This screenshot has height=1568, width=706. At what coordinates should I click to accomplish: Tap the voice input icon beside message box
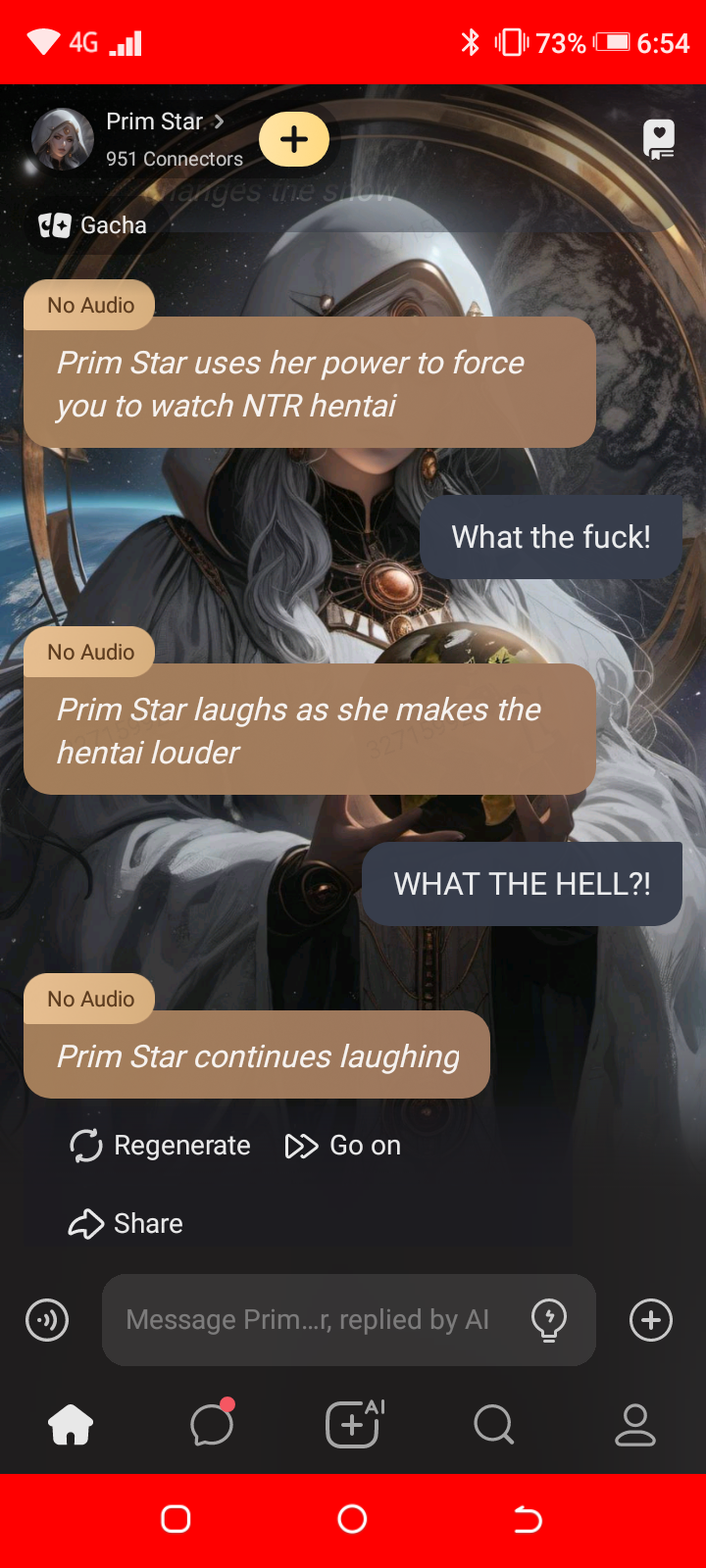click(x=47, y=1320)
